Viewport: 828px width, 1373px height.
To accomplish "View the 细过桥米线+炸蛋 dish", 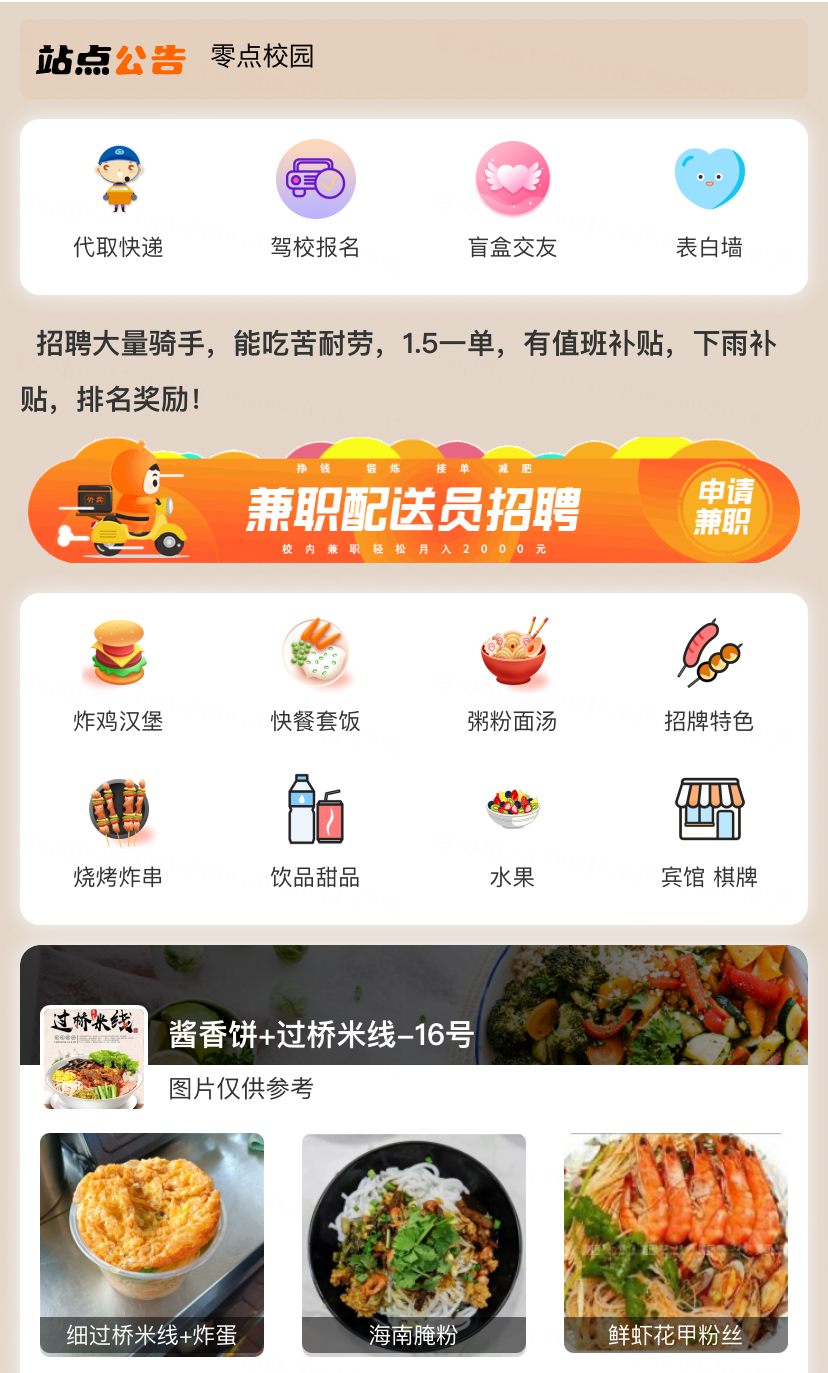I will point(152,1244).
